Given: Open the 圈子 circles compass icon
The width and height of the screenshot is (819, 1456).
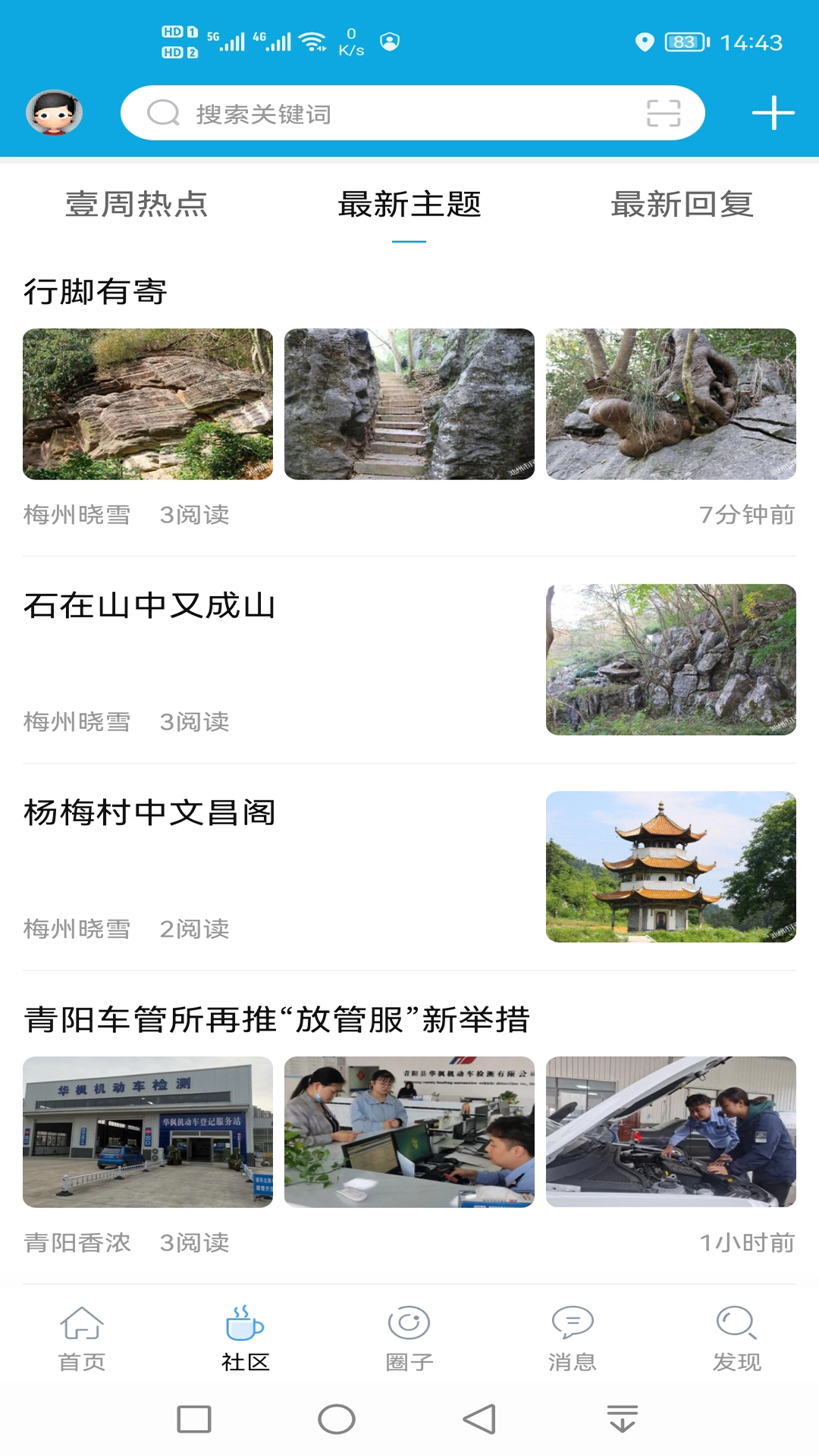Looking at the screenshot, I should point(409,1321).
